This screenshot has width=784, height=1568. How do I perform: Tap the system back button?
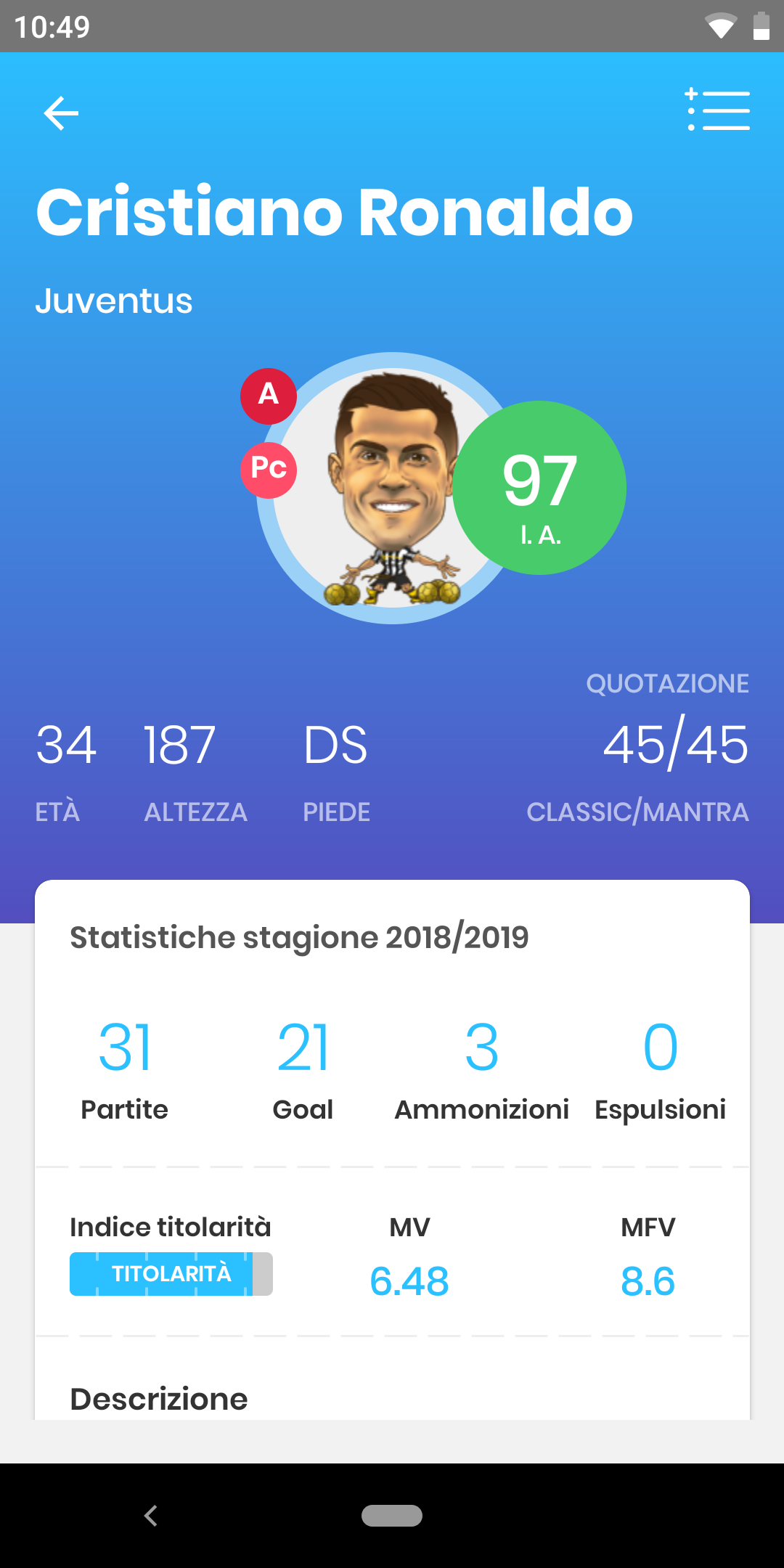click(151, 1516)
